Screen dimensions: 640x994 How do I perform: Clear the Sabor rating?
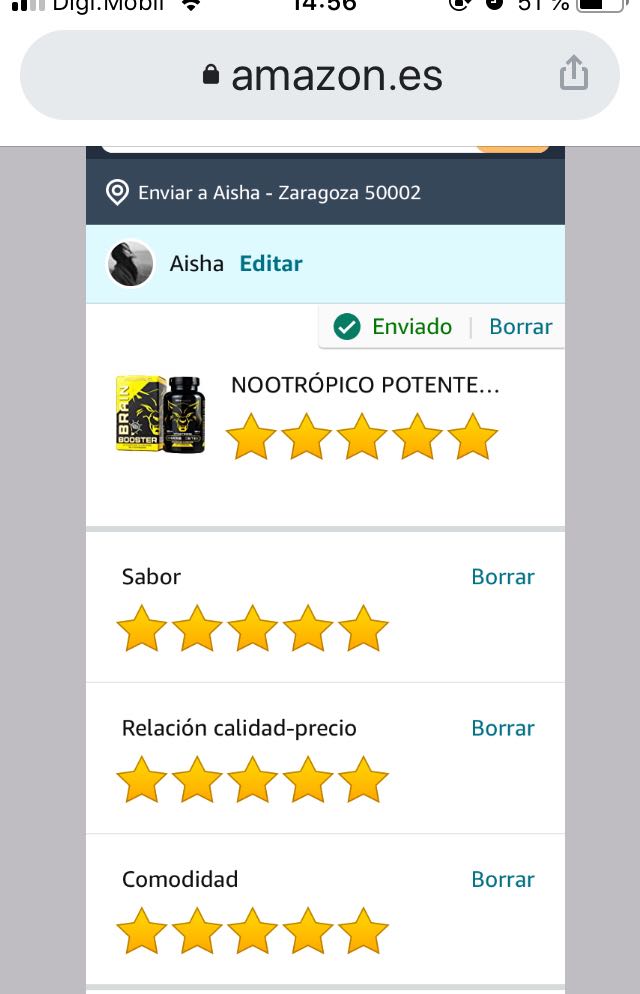(502, 577)
